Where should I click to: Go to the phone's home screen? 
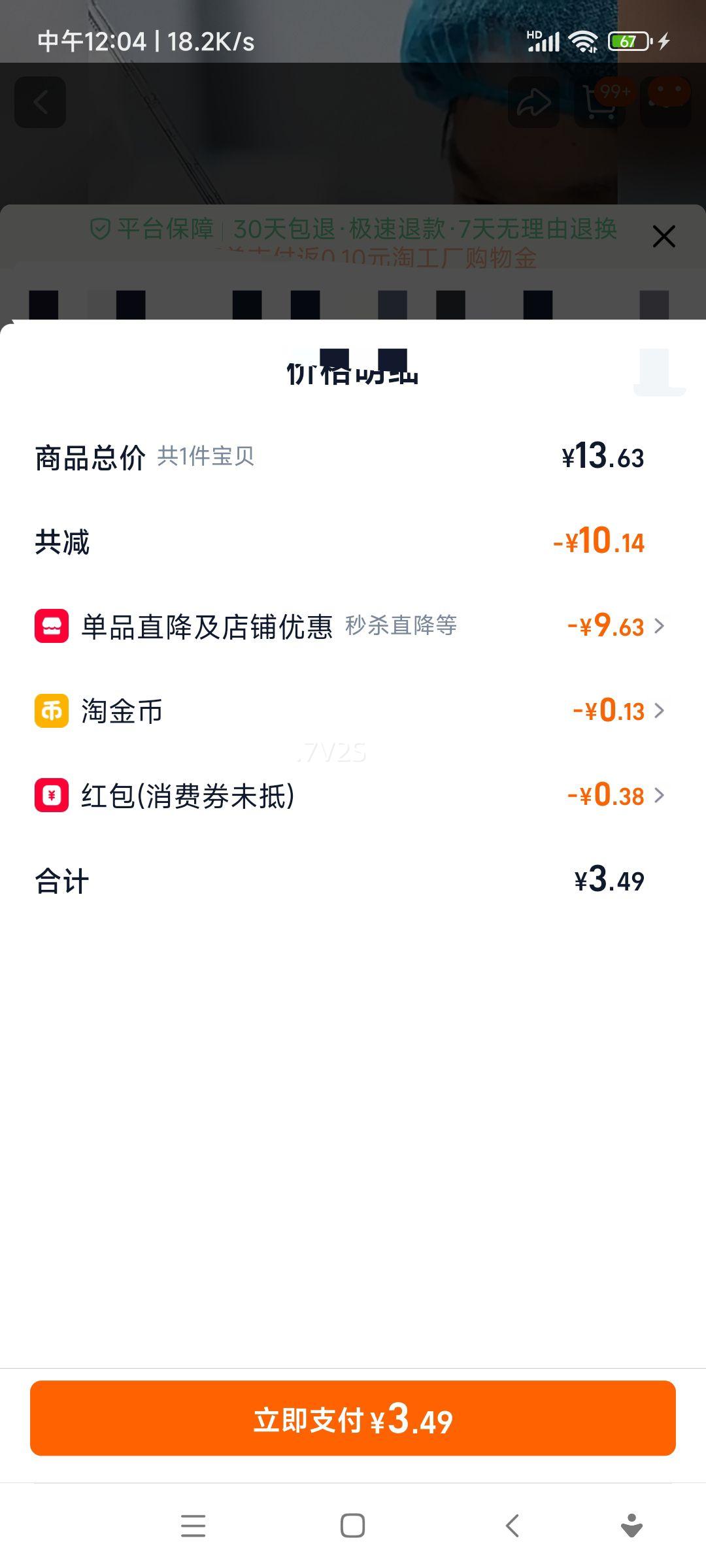coord(352,1526)
